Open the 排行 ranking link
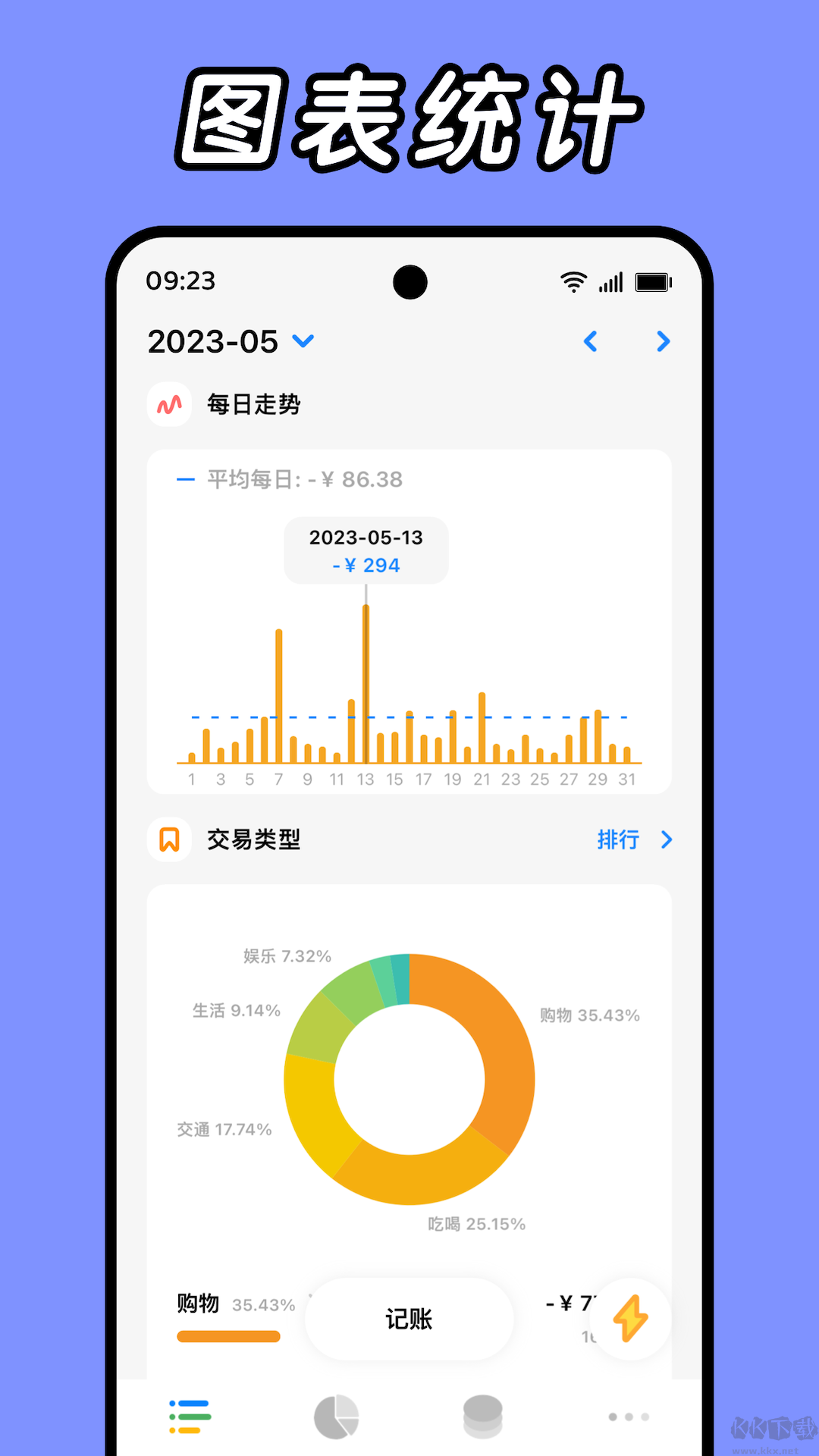This screenshot has height=1456, width=819. coord(618,840)
